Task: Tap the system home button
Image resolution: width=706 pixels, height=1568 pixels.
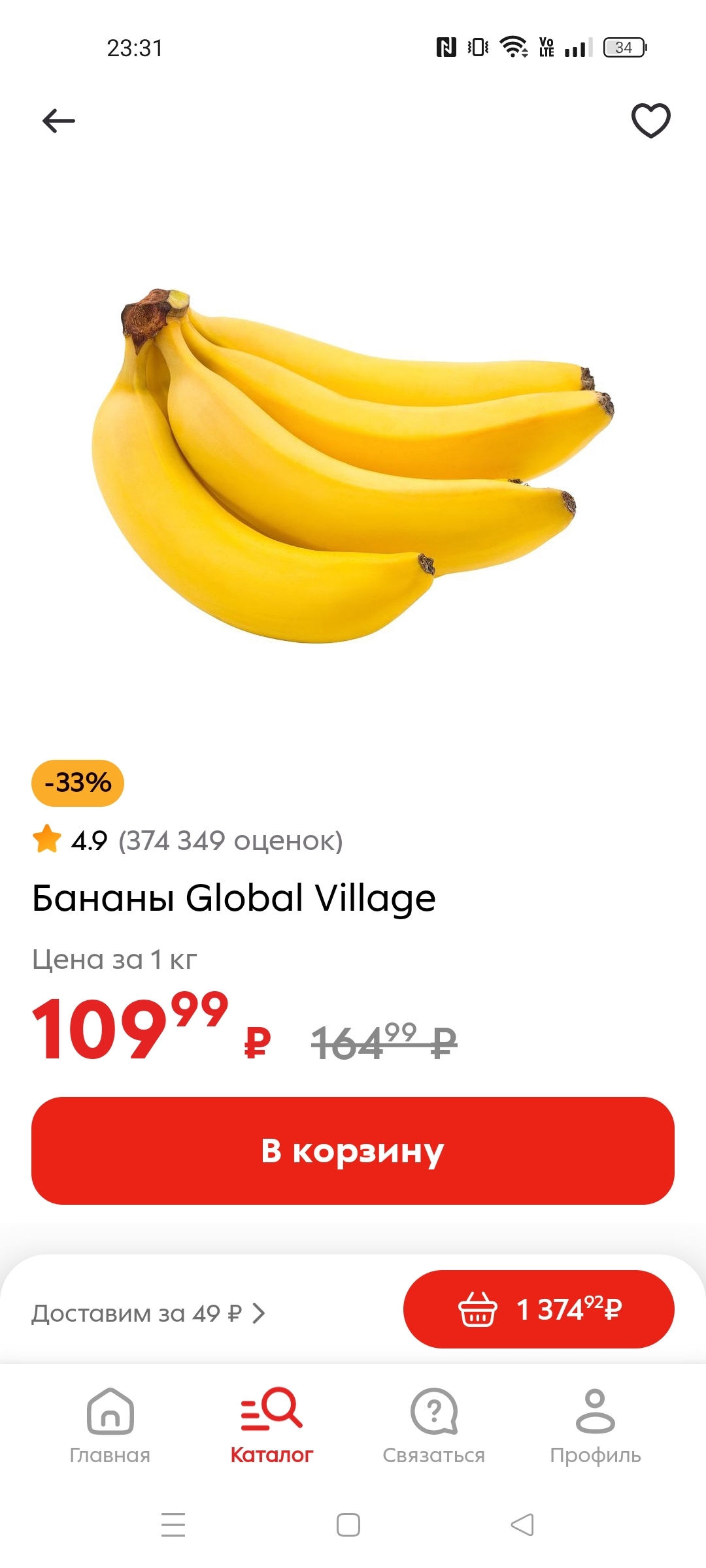Action: pos(348,1525)
